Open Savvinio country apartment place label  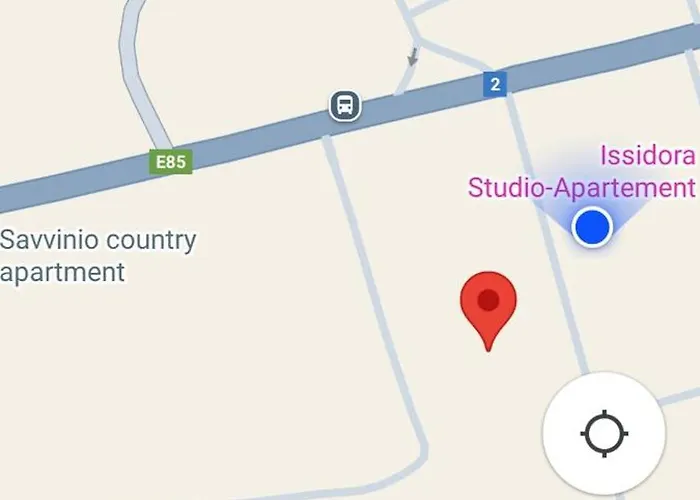coord(98,256)
